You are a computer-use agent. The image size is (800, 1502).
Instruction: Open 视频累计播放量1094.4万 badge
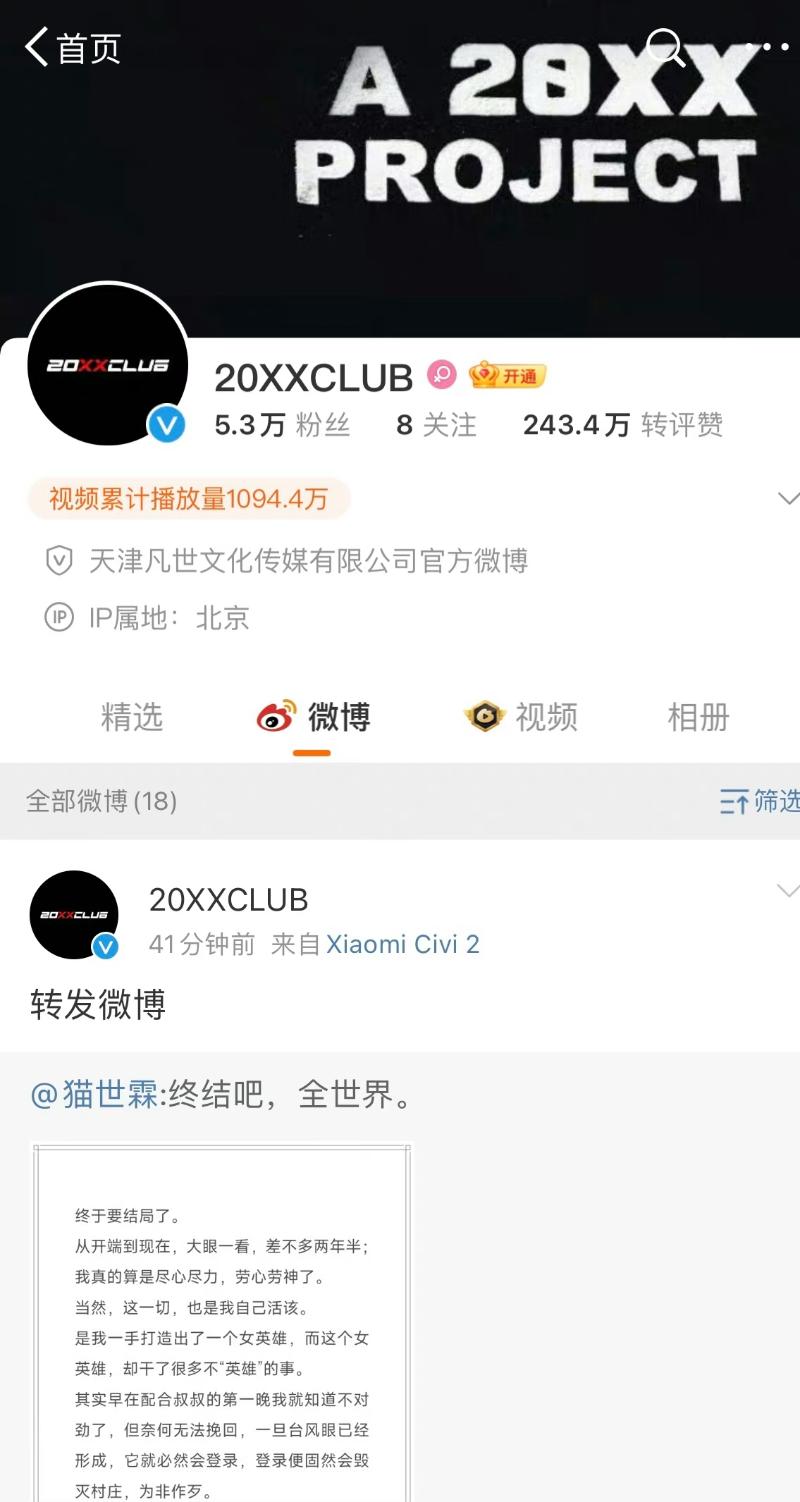pyautogui.click(x=189, y=498)
